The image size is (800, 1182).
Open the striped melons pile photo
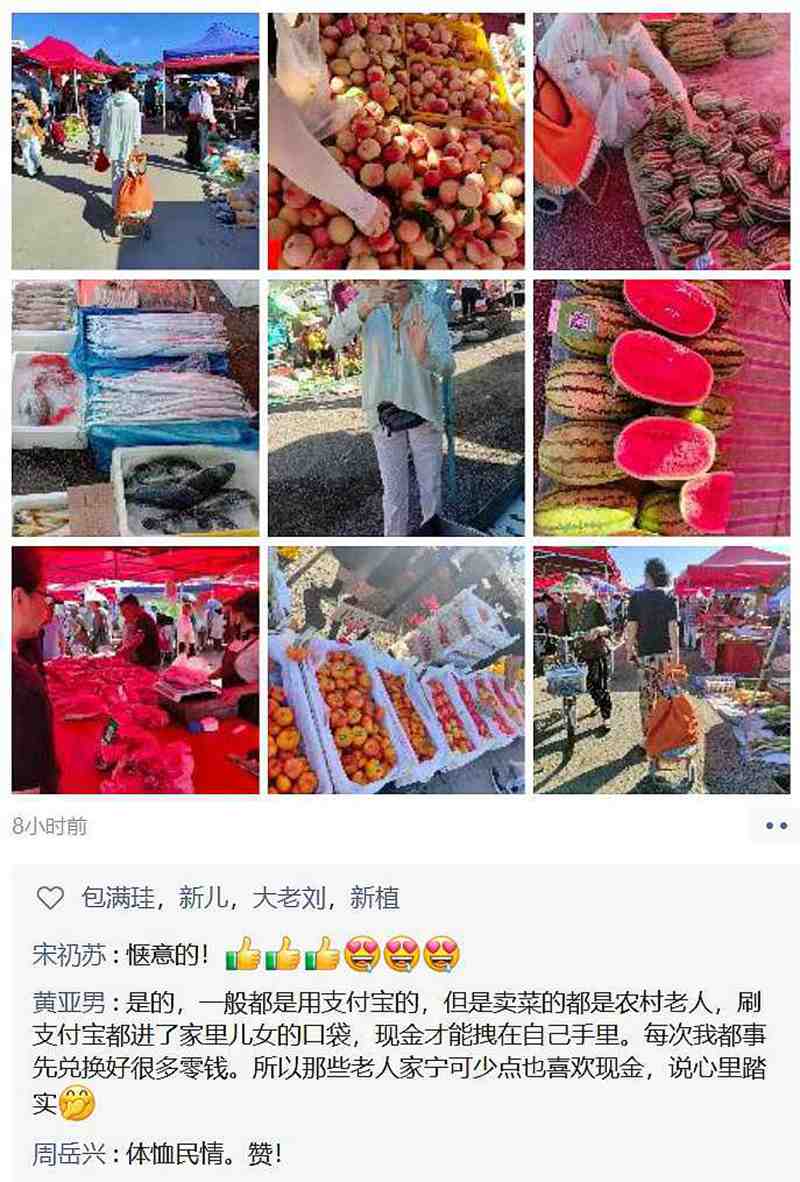661,141
